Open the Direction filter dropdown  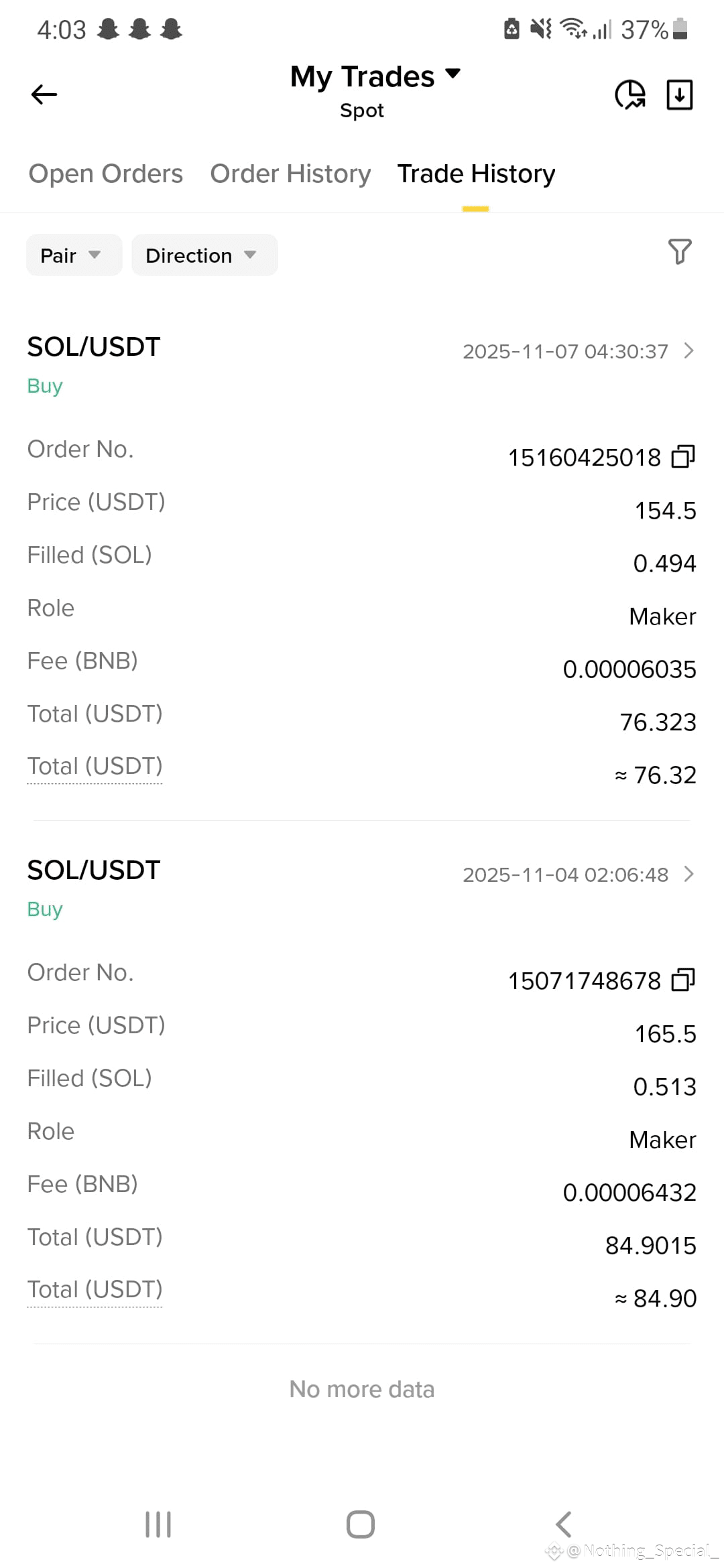[x=204, y=255]
